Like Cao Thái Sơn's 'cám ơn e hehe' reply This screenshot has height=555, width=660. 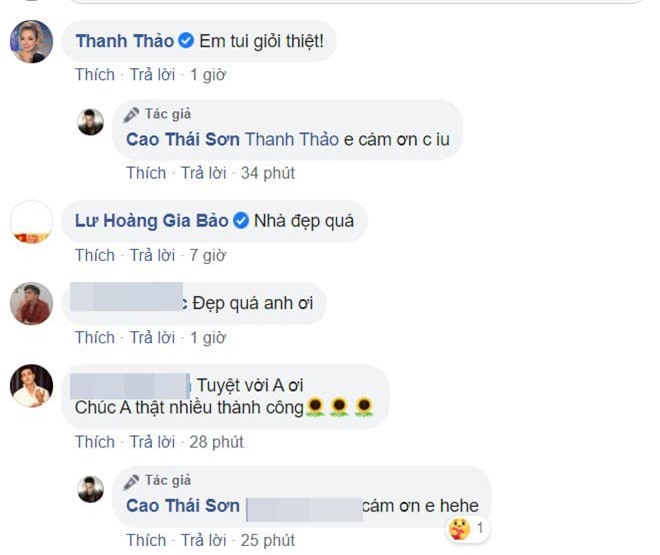click(x=146, y=541)
